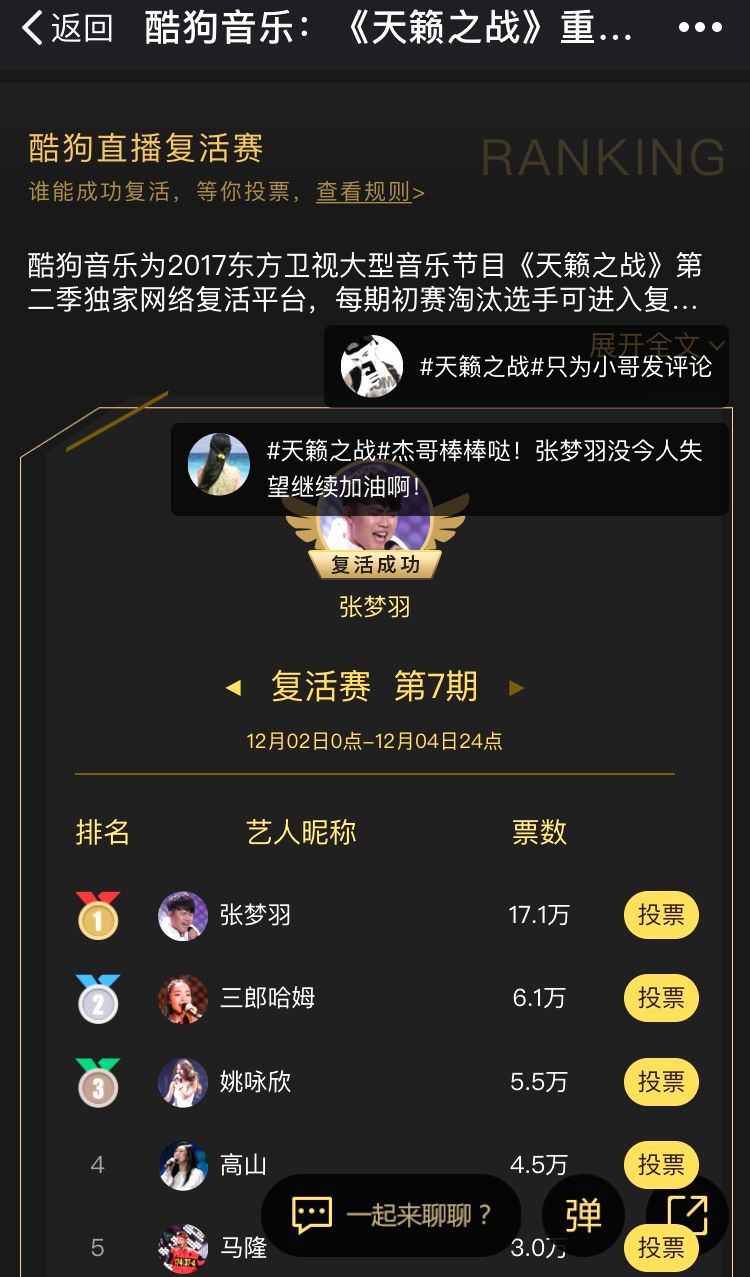
Task: Tap the gold first-place medal icon
Action: [x=98, y=915]
